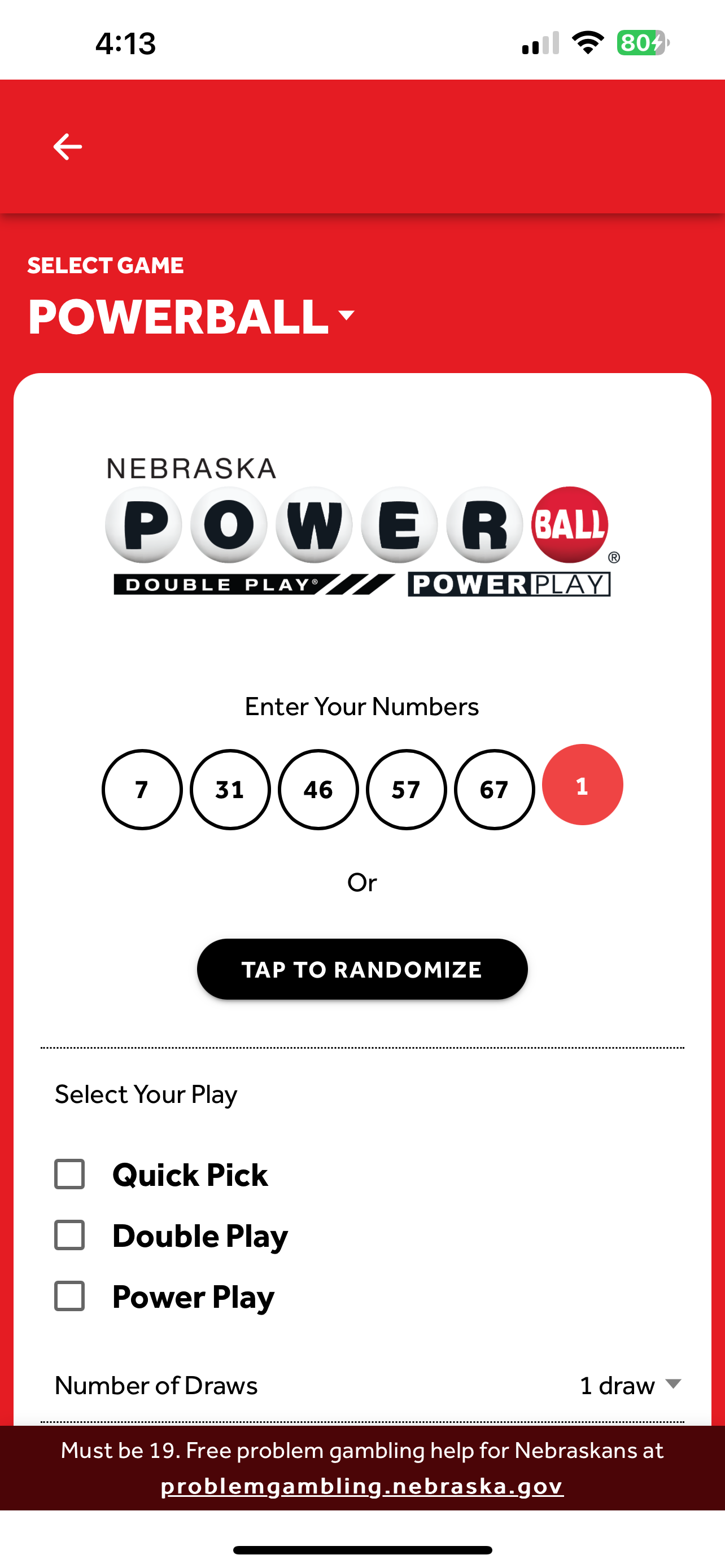
Task: Enable the Double Play checkbox
Action: coord(70,1235)
